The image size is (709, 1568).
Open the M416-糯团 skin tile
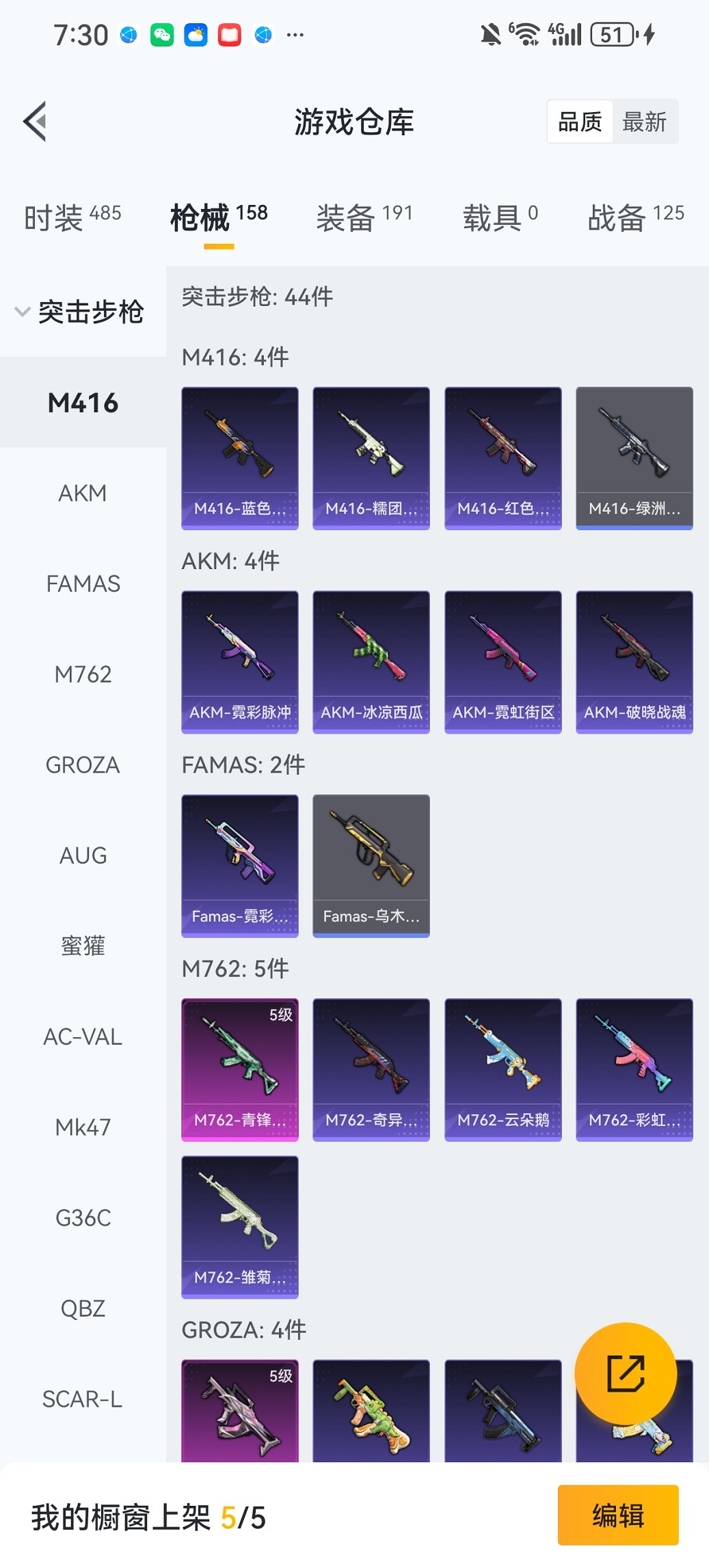[x=371, y=458]
